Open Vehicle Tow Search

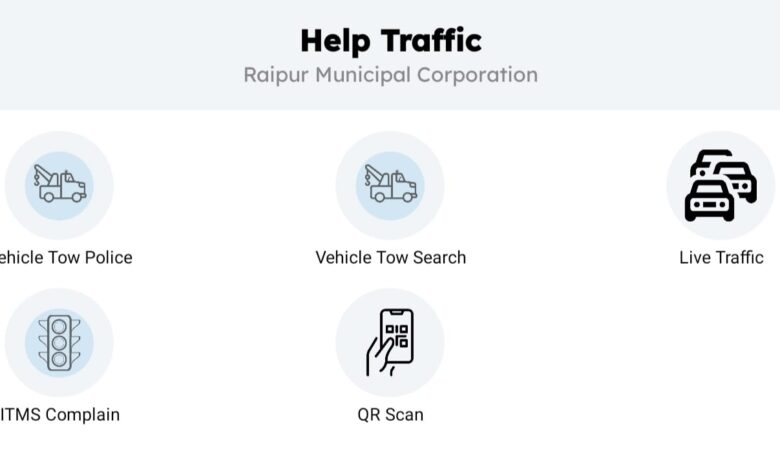390,186
